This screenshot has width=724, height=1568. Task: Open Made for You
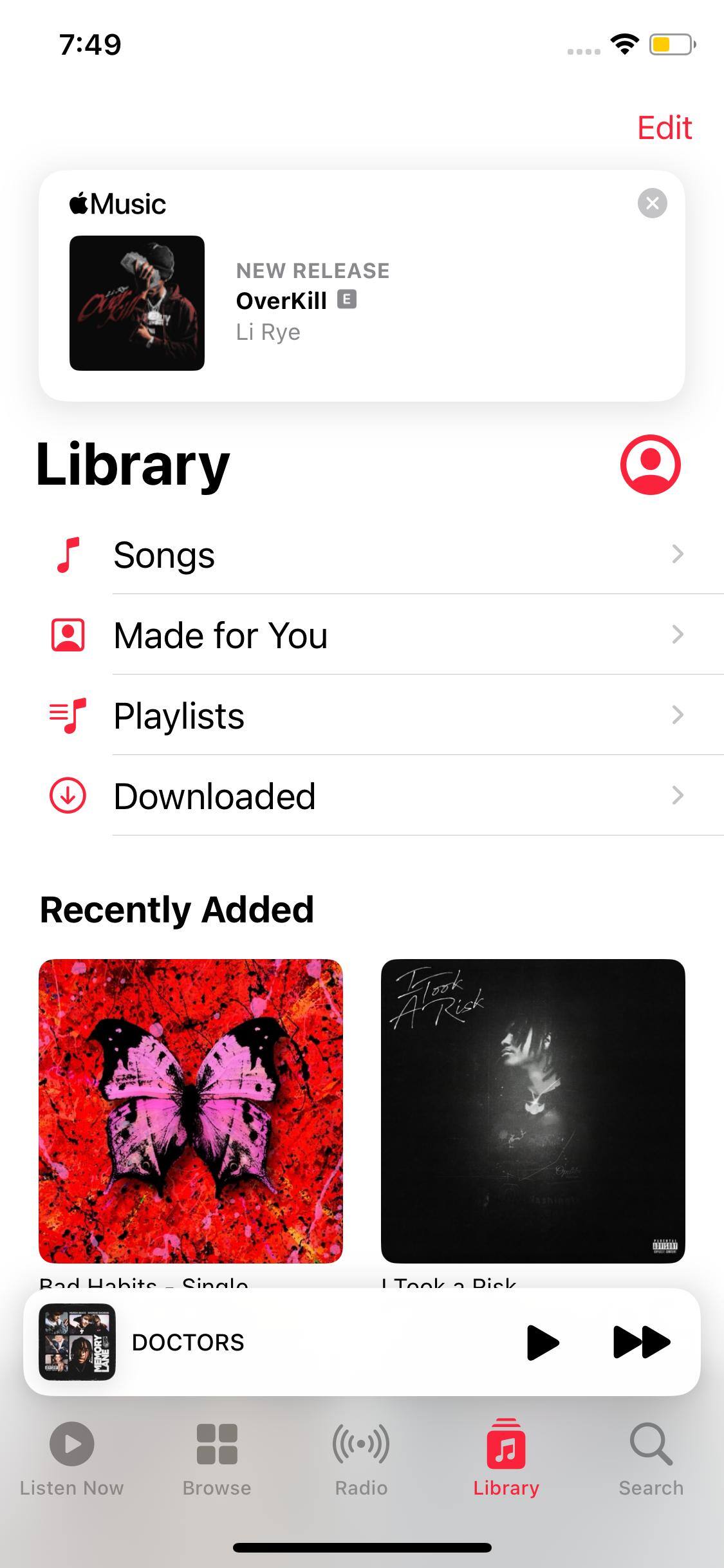pyautogui.click(x=386, y=635)
